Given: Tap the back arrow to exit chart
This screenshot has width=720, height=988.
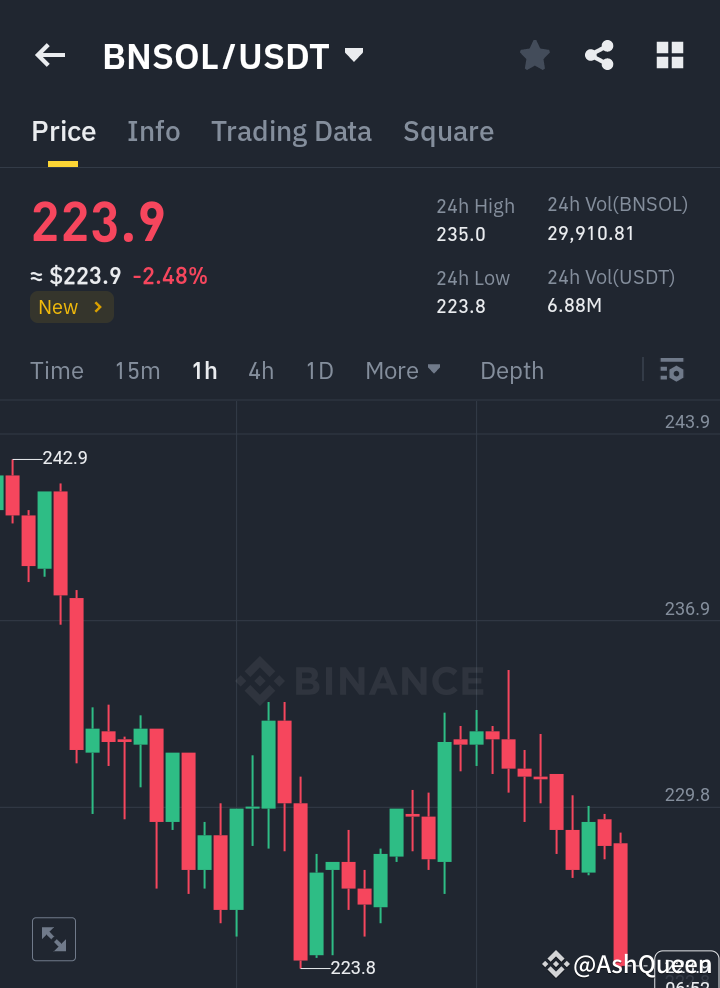Looking at the screenshot, I should coord(49,55).
